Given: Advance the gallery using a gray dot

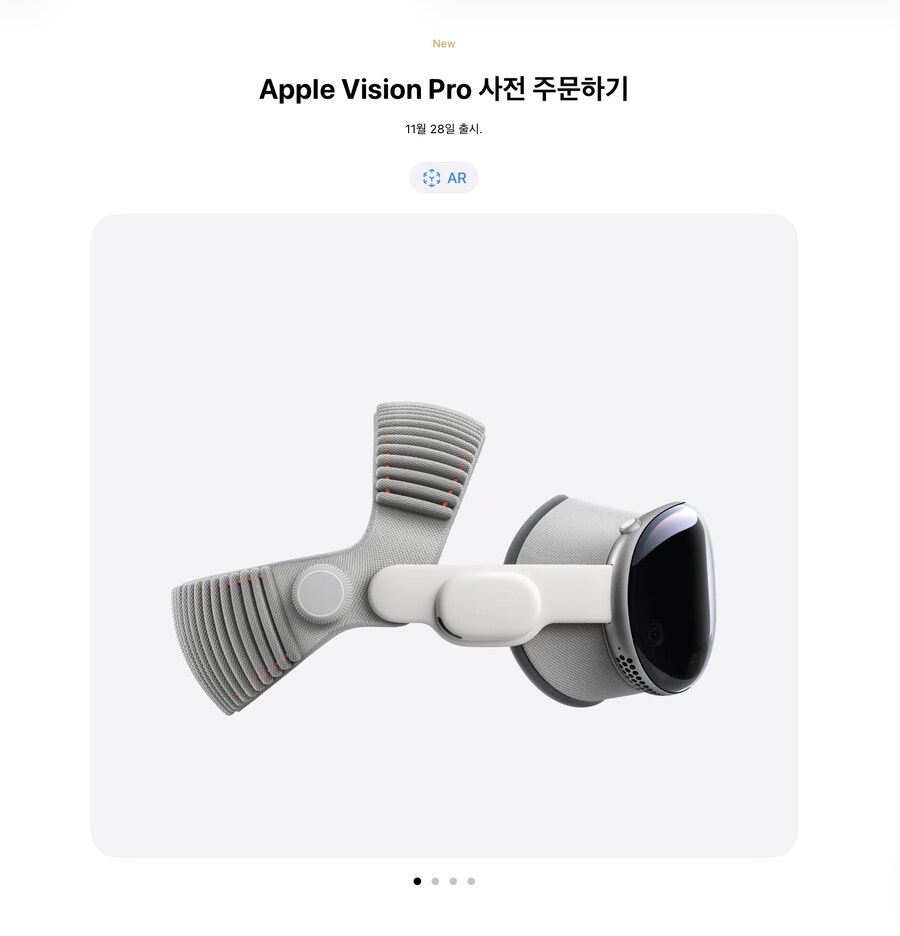Looking at the screenshot, I should [434, 882].
